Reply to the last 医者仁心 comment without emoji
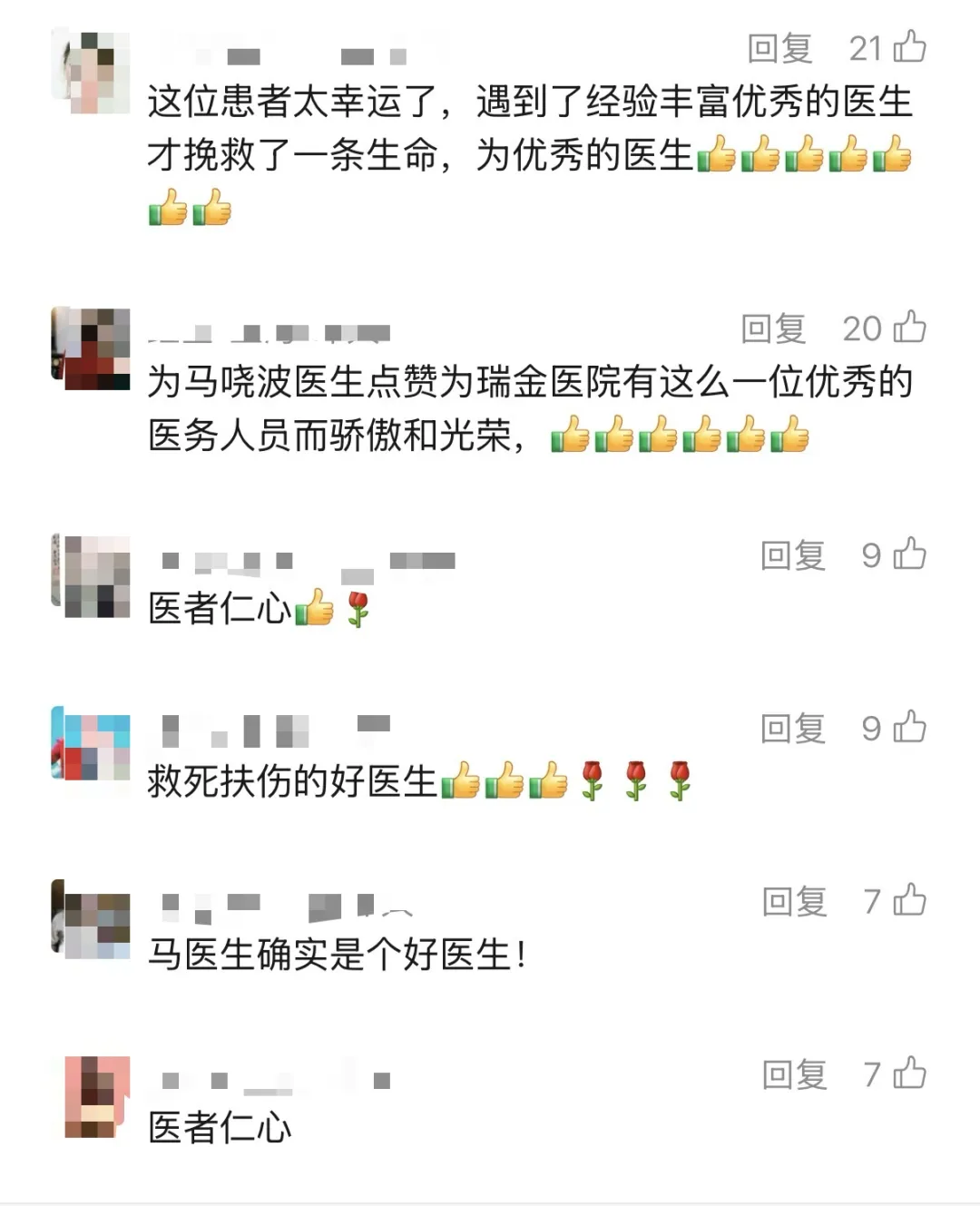980x1206 pixels. coord(794,1075)
